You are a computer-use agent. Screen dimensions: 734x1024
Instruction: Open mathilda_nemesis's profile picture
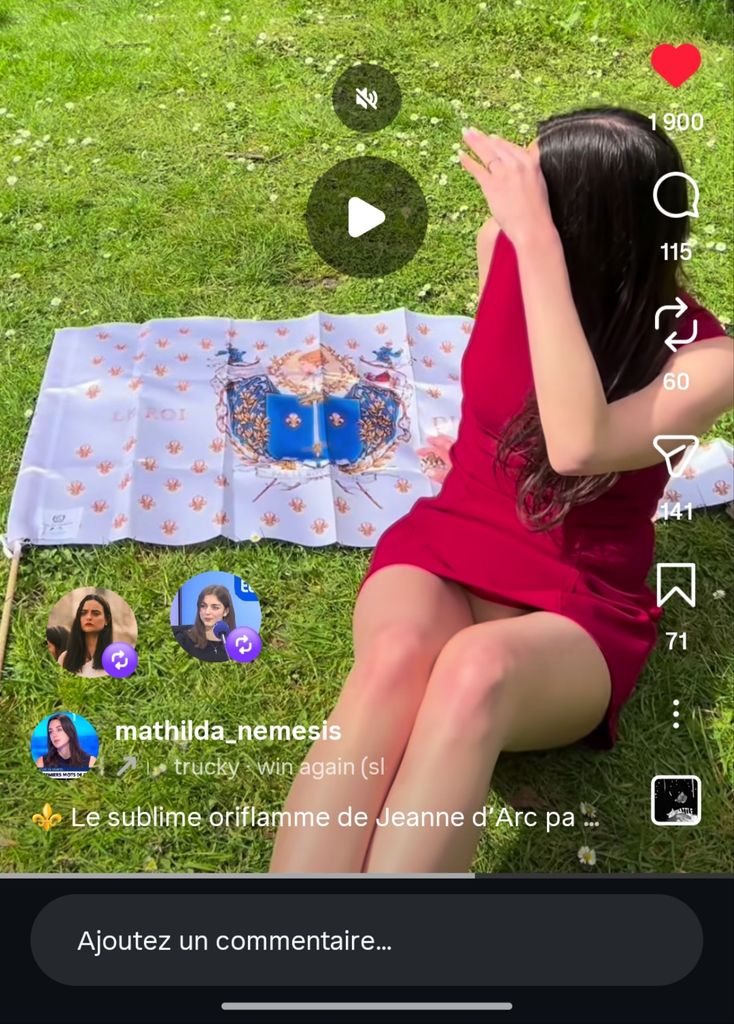click(x=65, y=745)
